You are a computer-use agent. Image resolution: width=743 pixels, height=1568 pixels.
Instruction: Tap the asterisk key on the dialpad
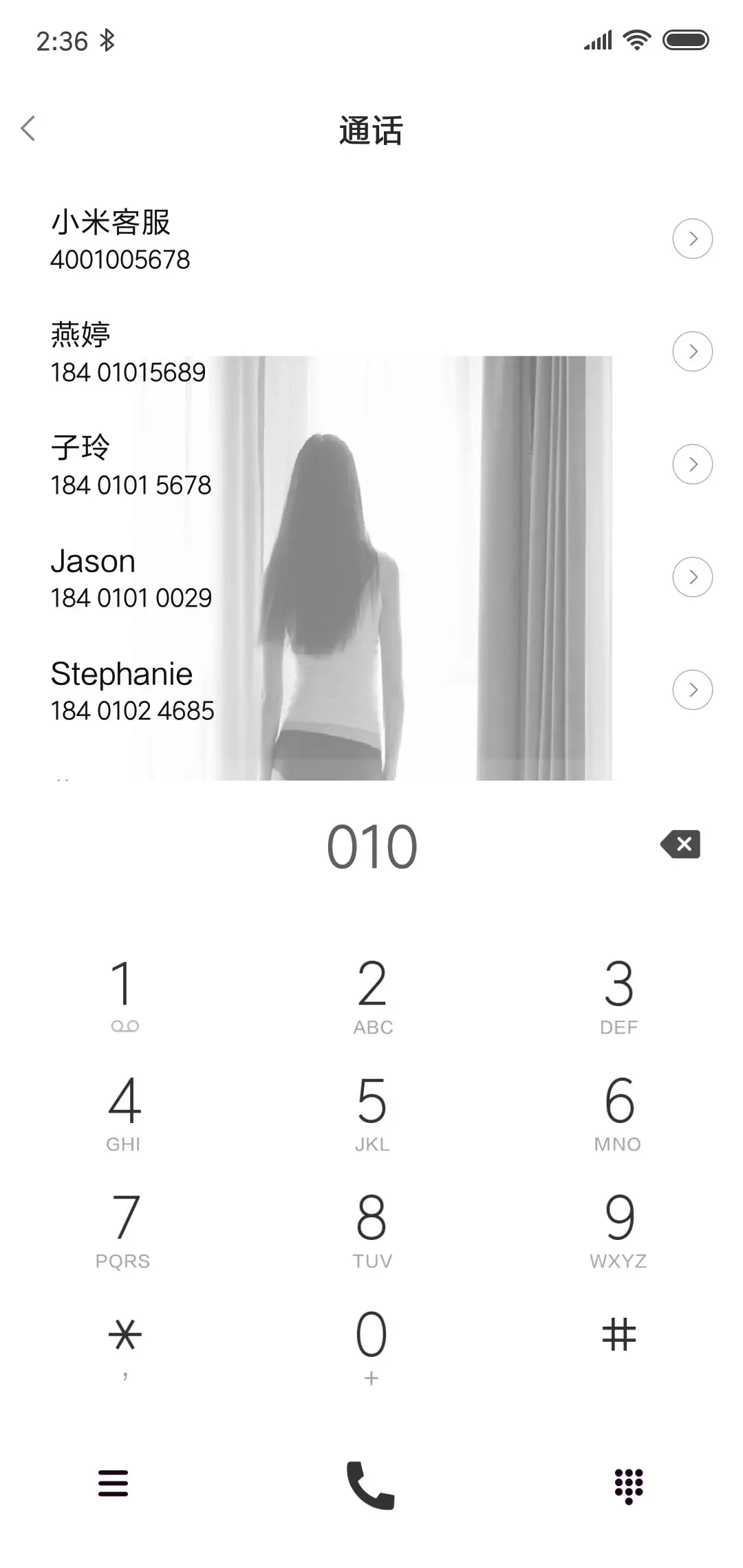[124, 1334]
